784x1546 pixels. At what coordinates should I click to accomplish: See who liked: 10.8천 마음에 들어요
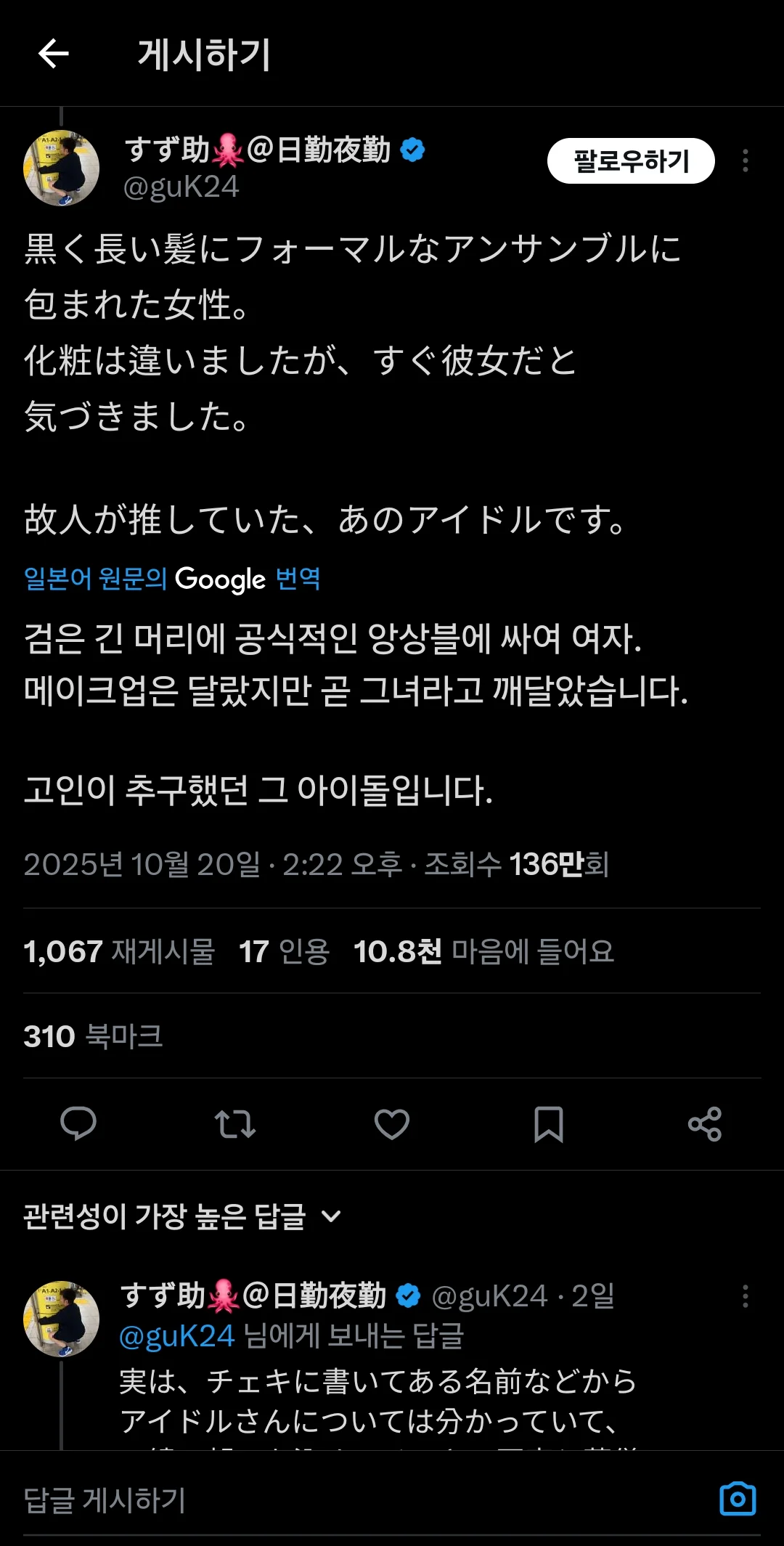pos(483,951)
